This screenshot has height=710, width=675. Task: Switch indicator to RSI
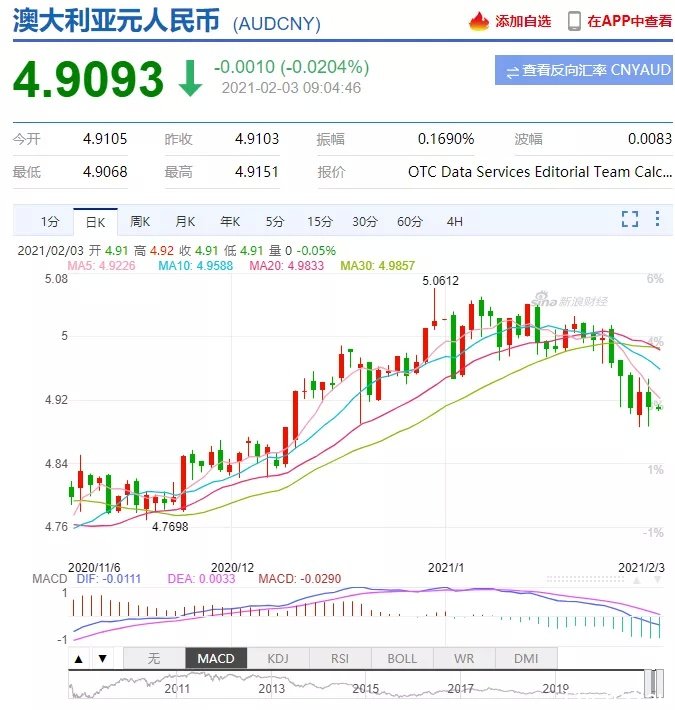click(x=340, y=658)
